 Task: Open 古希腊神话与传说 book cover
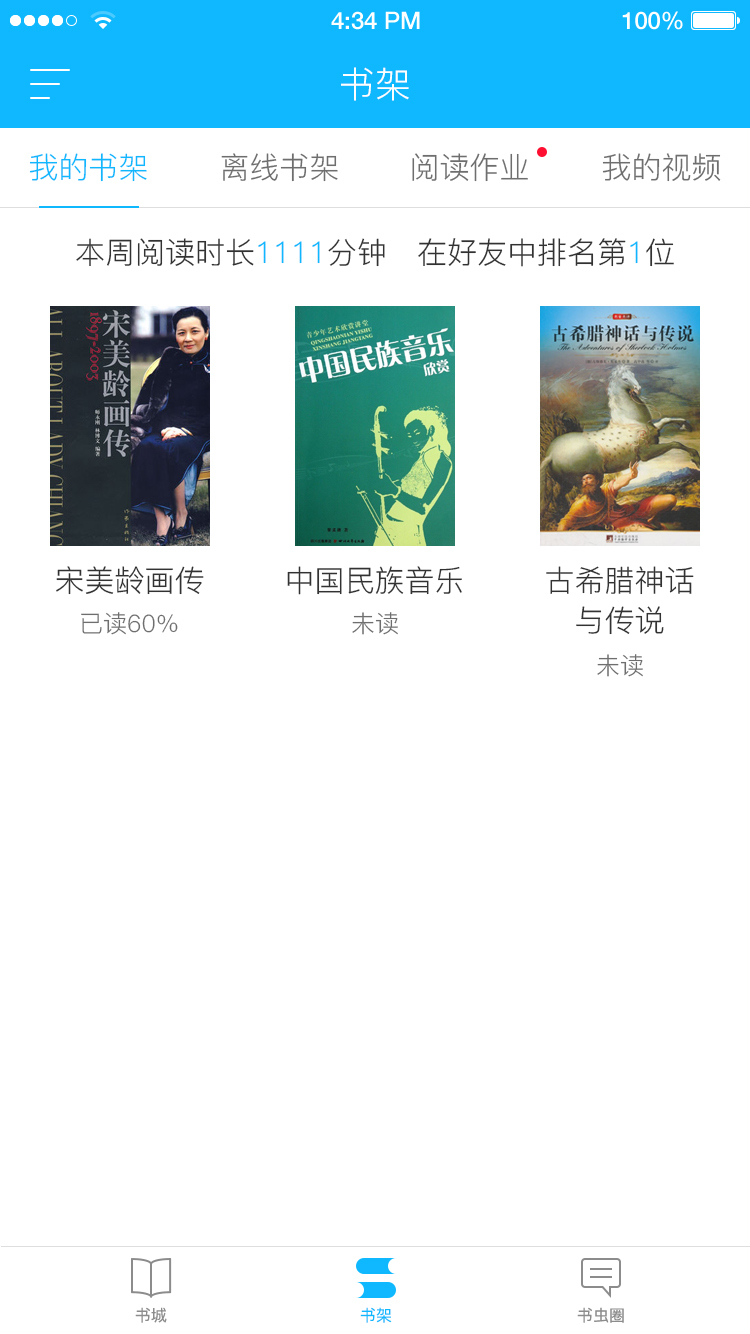click(x=619, y=425)
